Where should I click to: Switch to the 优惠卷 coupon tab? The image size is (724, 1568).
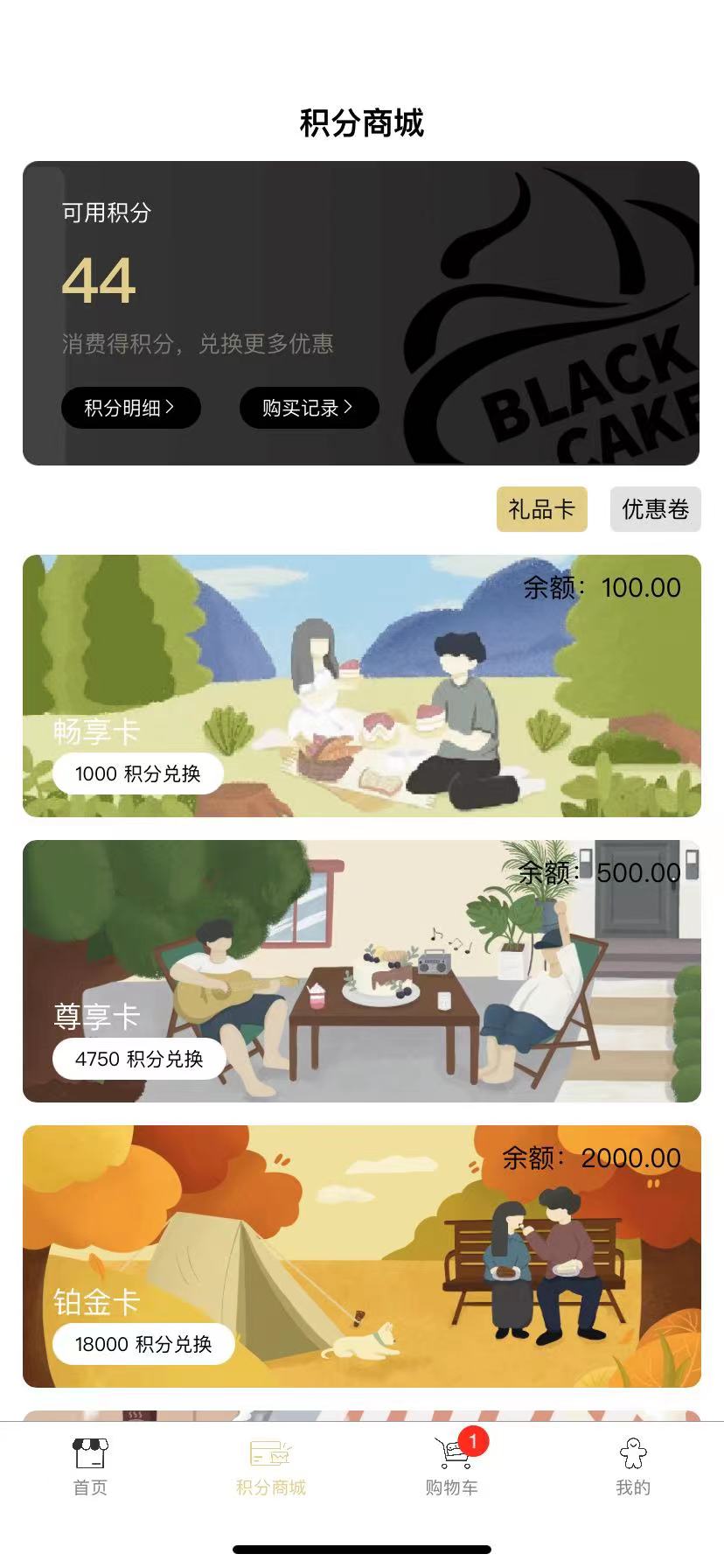pos(655,508)
